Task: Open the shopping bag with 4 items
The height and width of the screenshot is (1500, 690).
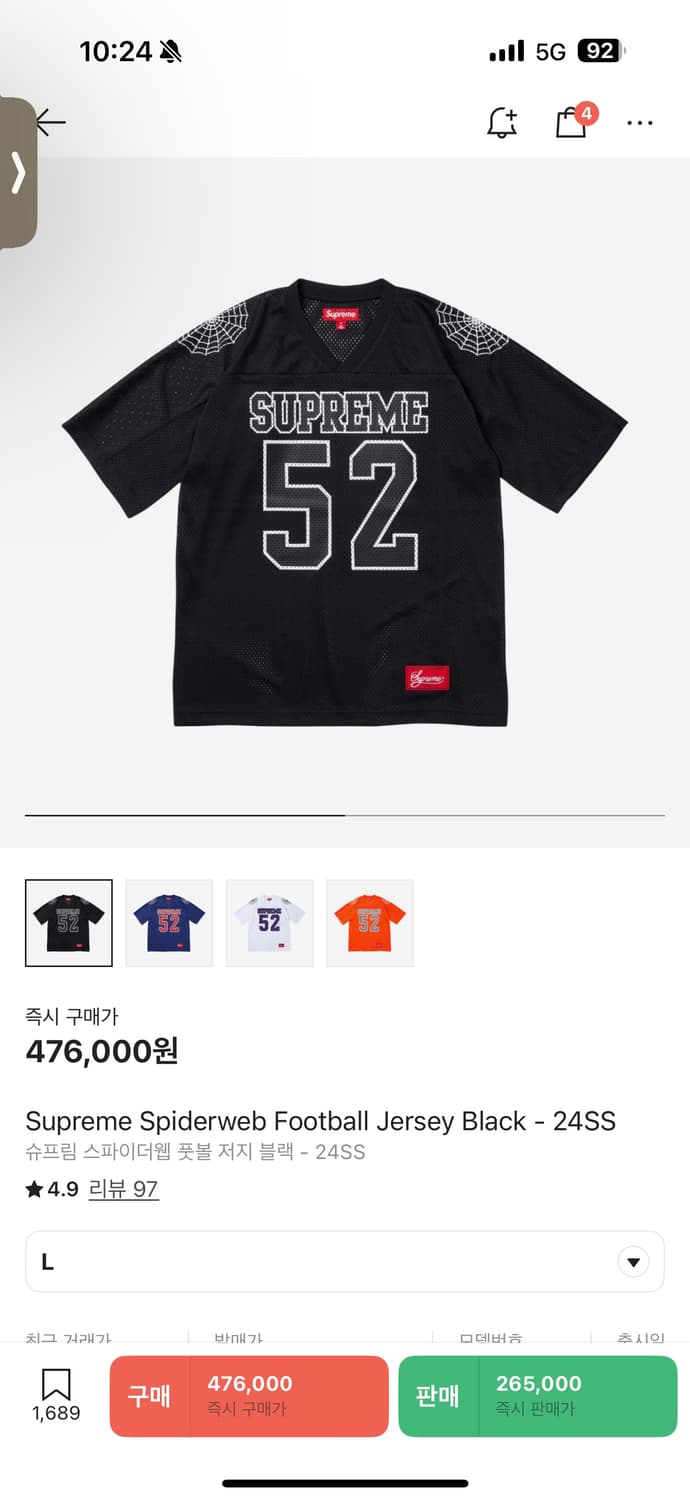Action: tap(572, 122)
